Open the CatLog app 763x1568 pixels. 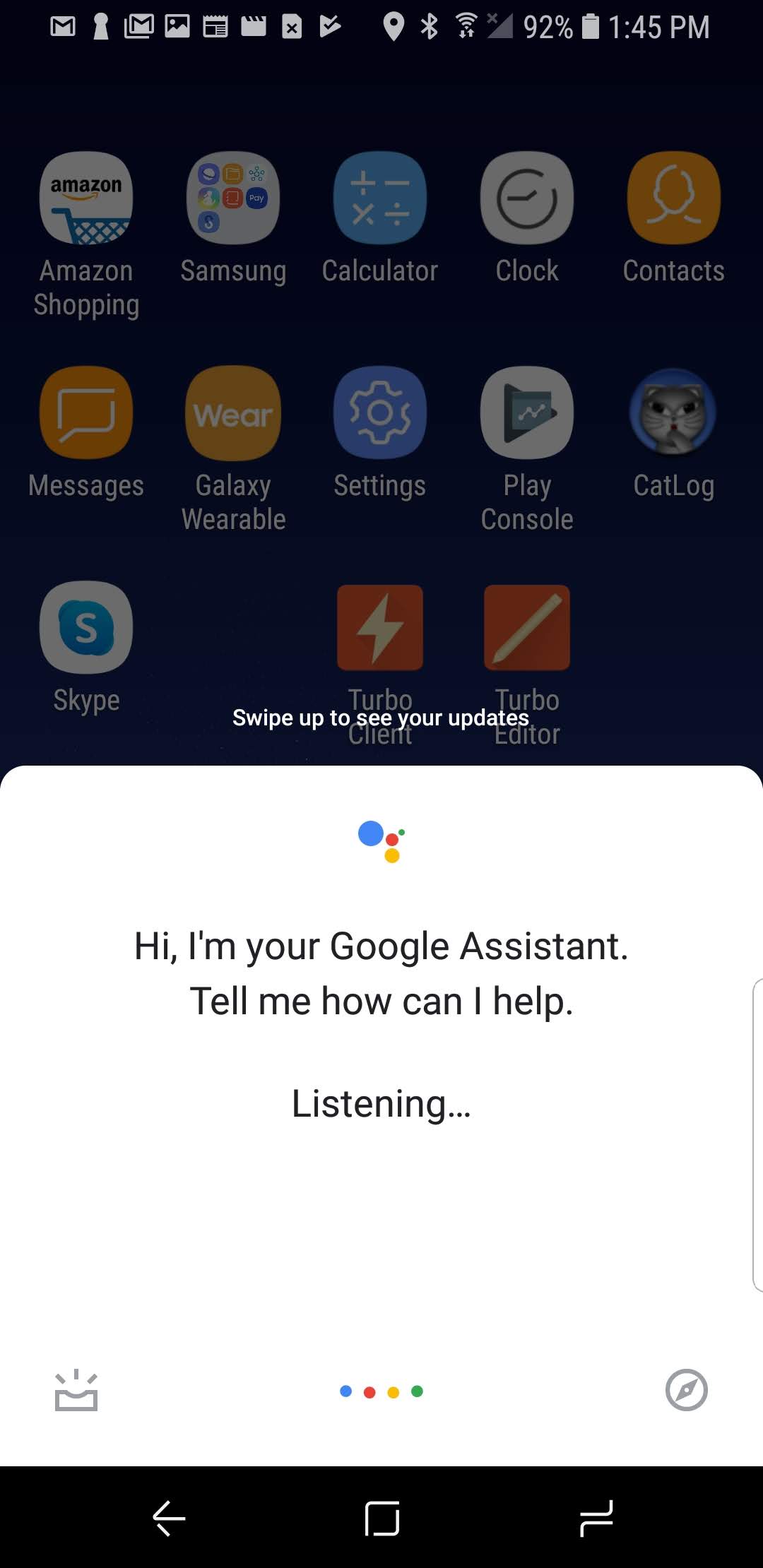pos(673,413)
